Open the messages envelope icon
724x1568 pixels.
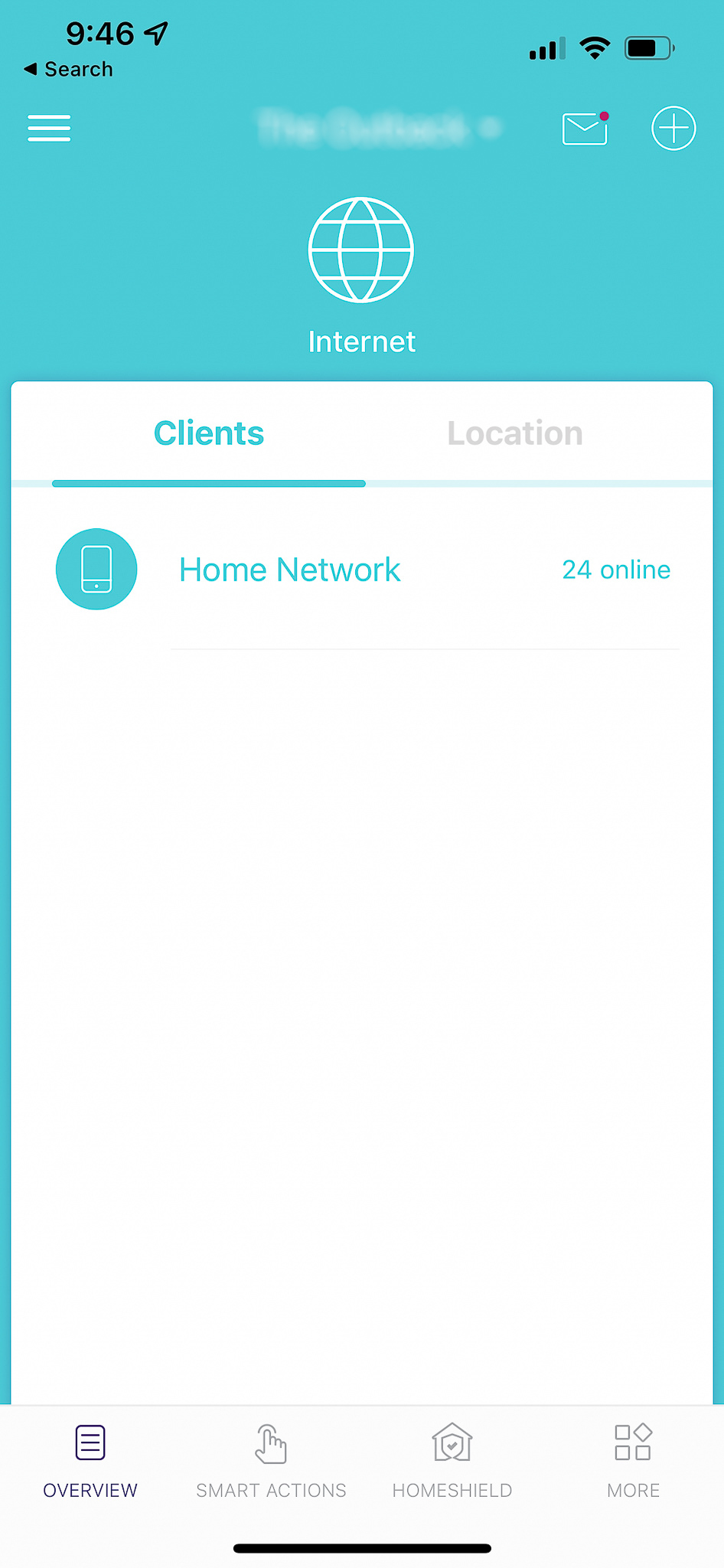585,128
